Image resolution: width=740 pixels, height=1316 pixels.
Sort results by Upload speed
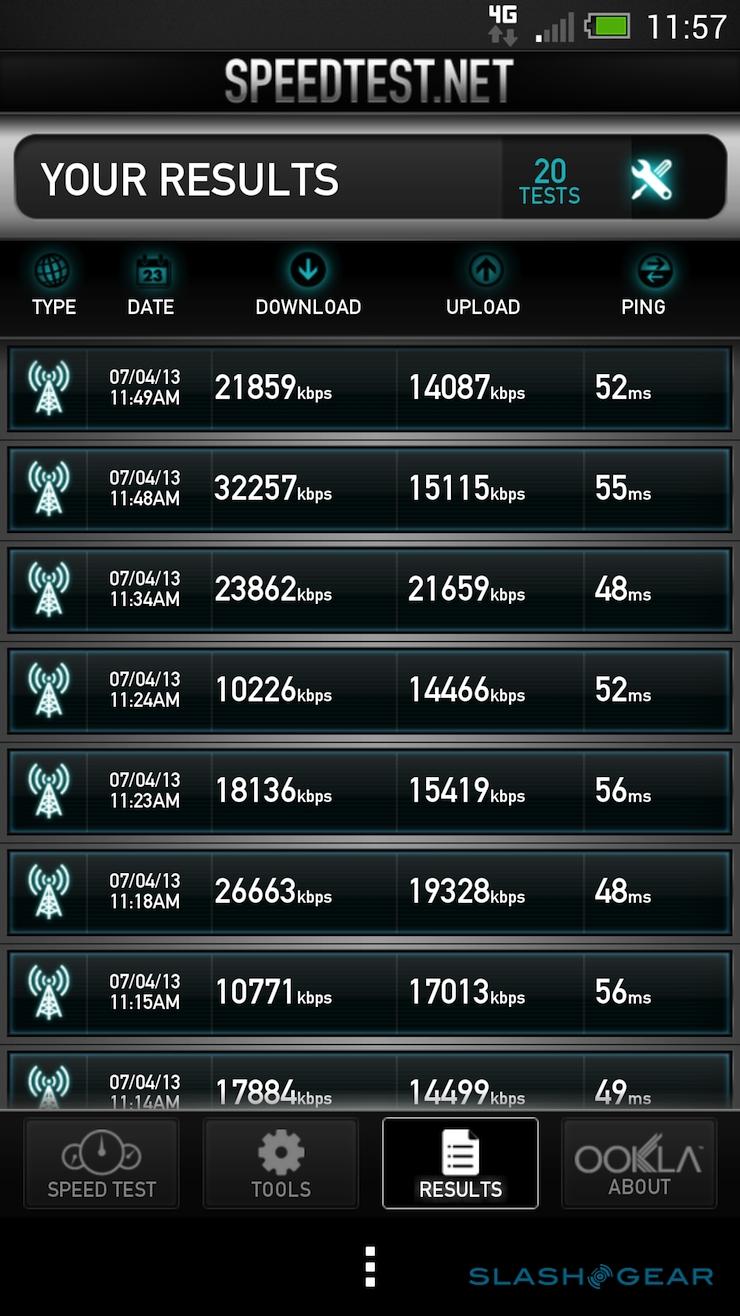click(483, 286)
